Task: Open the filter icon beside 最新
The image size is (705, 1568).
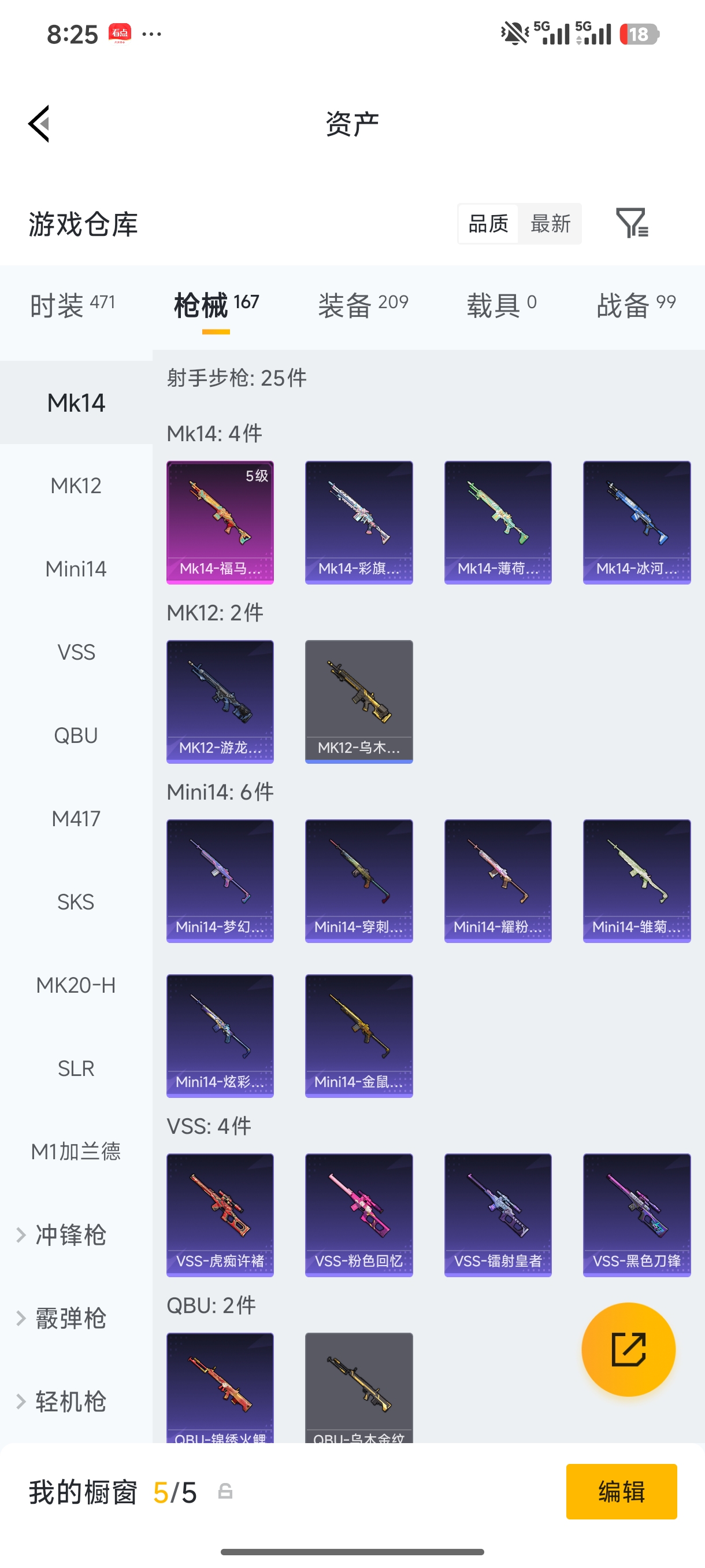Action: tap(632, 223)
